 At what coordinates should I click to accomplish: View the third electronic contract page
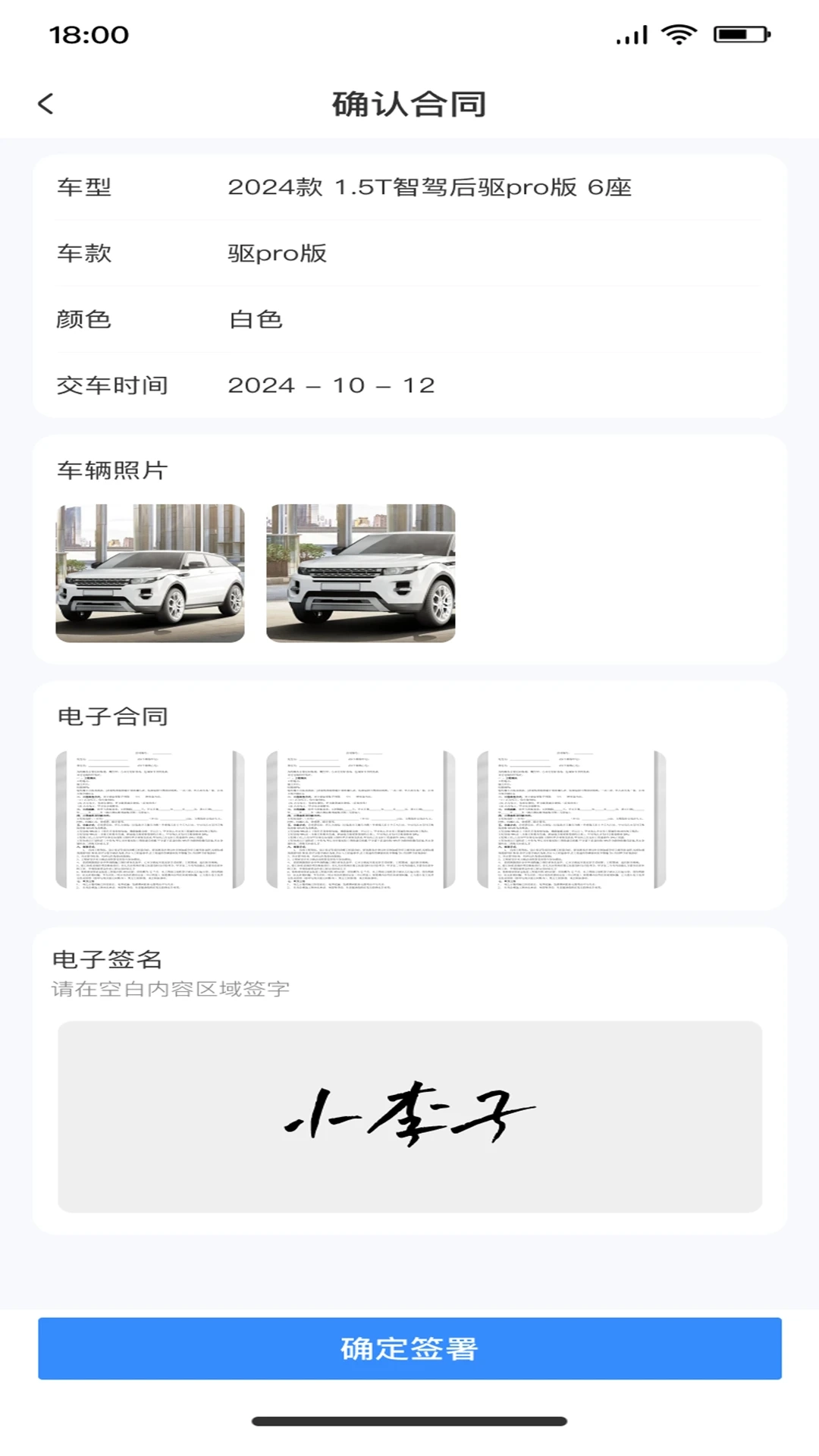click(x=571, y=820)
